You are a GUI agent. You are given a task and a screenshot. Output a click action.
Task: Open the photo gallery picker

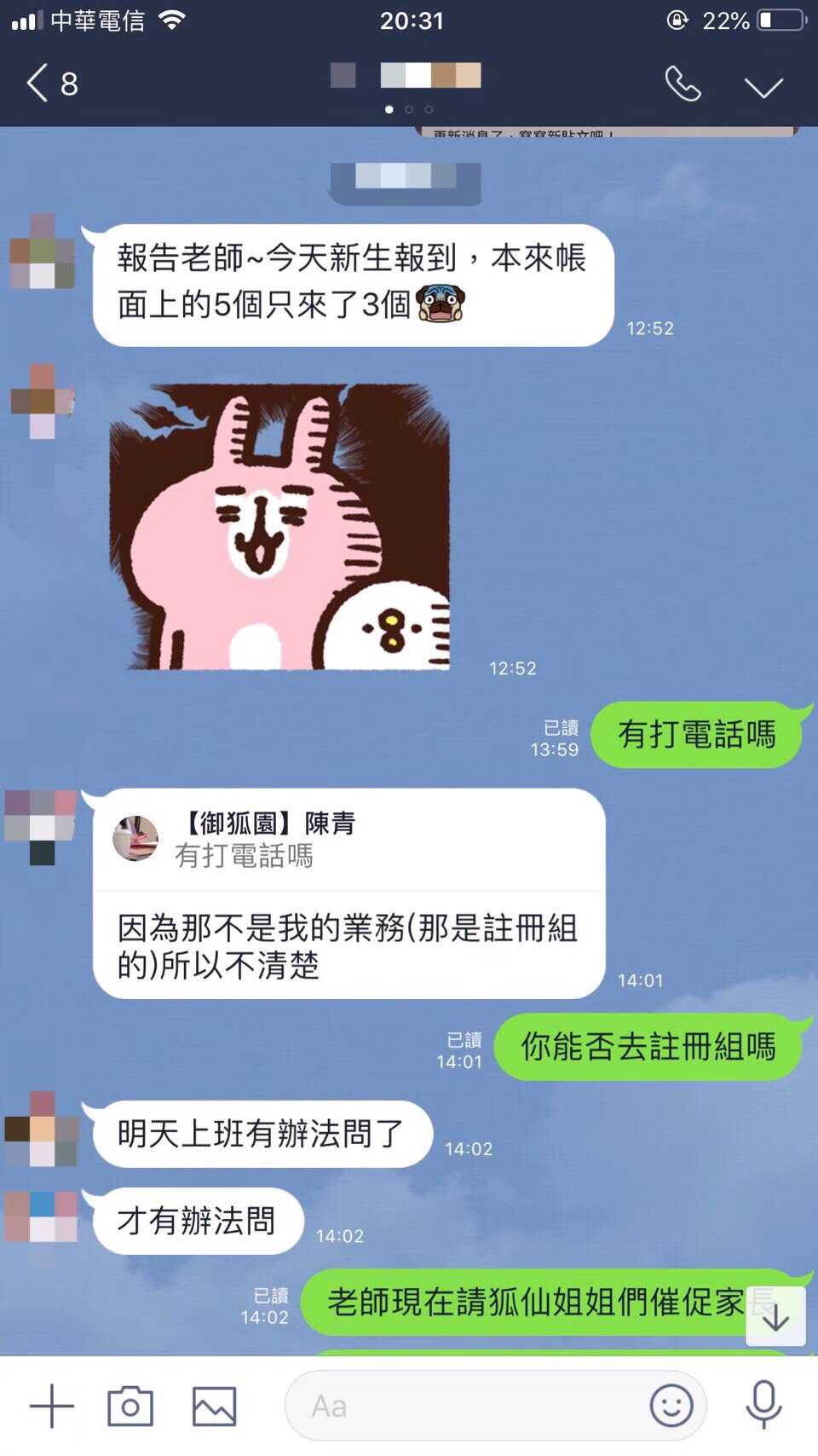(x=214, y=1406)
